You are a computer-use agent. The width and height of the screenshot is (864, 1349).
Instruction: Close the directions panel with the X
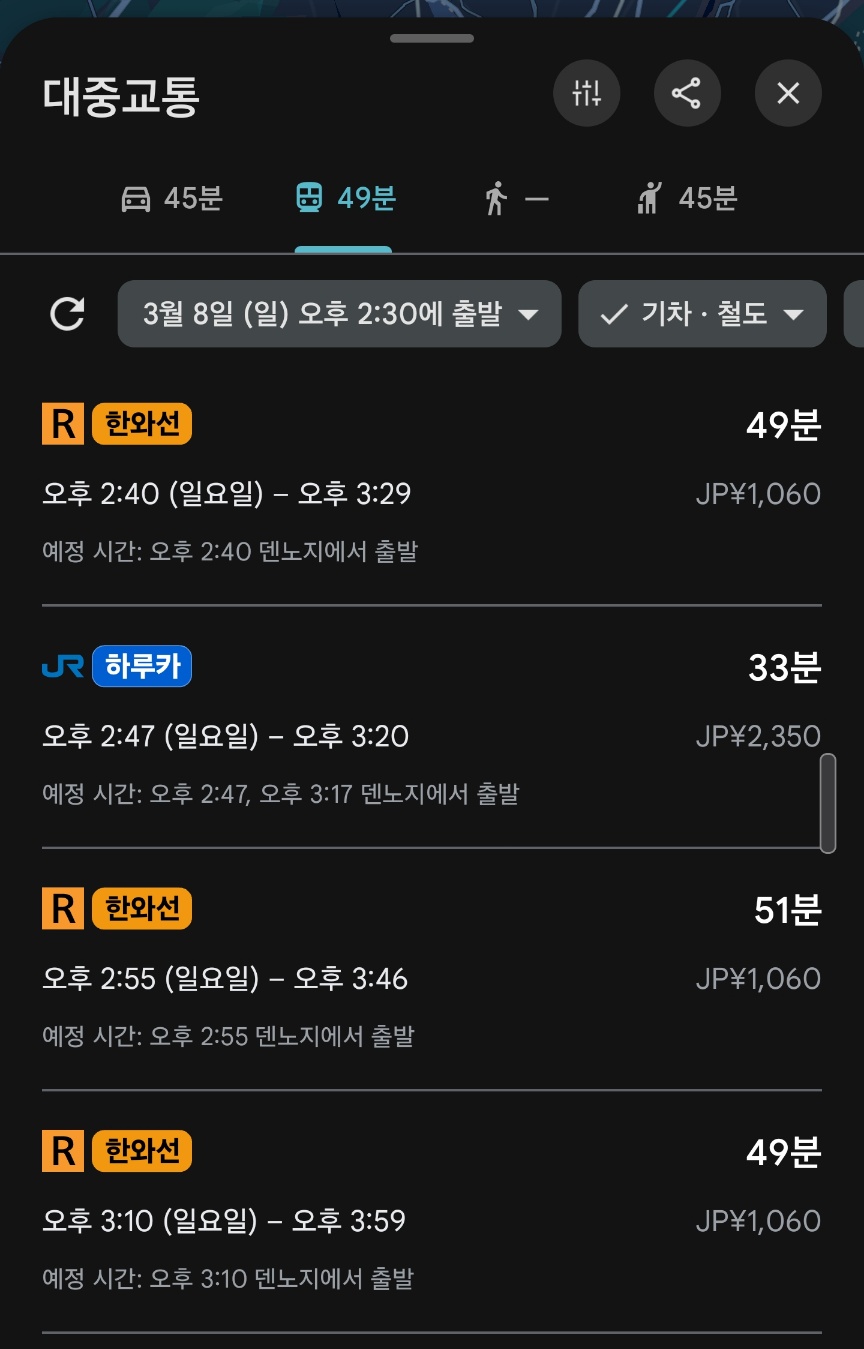[788, 93]
